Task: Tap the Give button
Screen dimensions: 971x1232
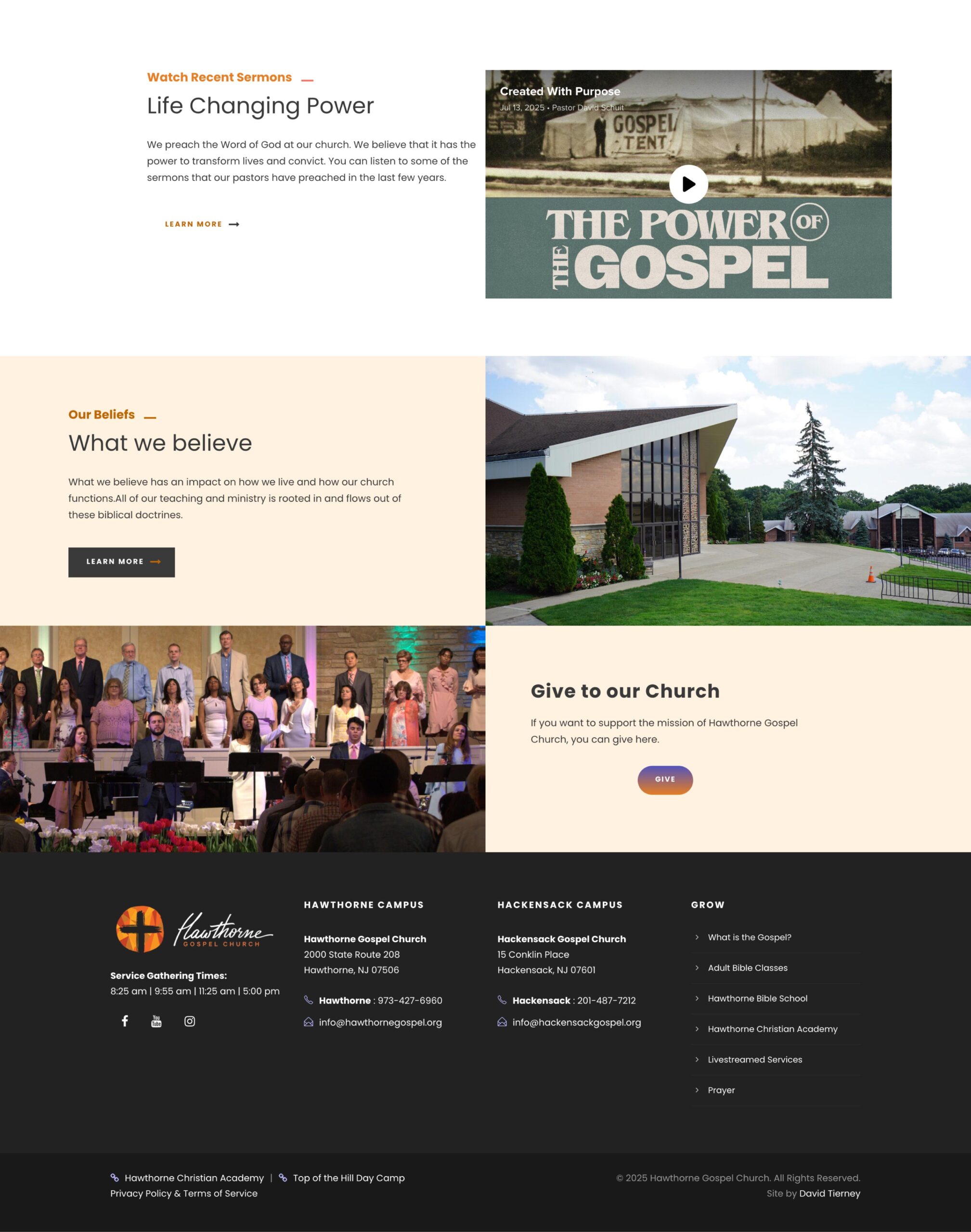Action: [664, 779]
